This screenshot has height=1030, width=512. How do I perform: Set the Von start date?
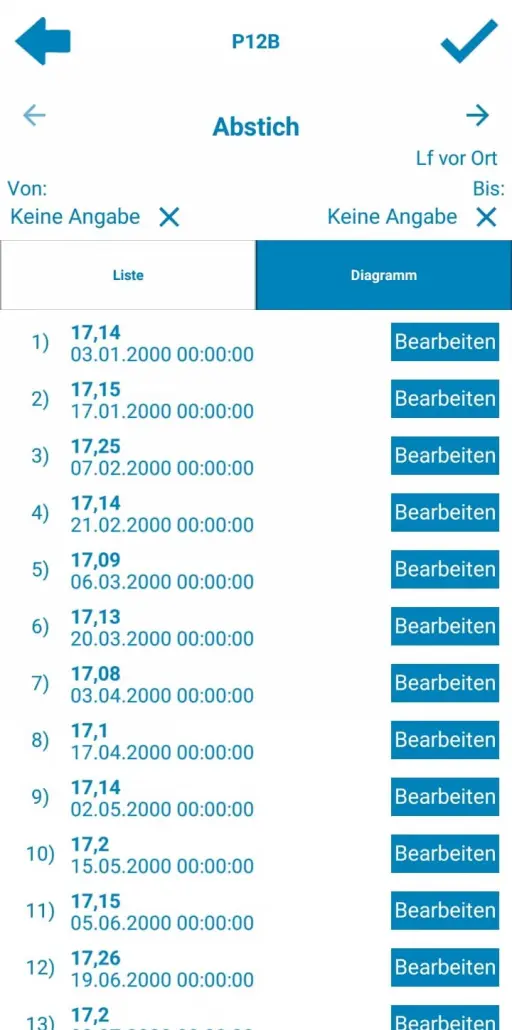pos(75,217)
